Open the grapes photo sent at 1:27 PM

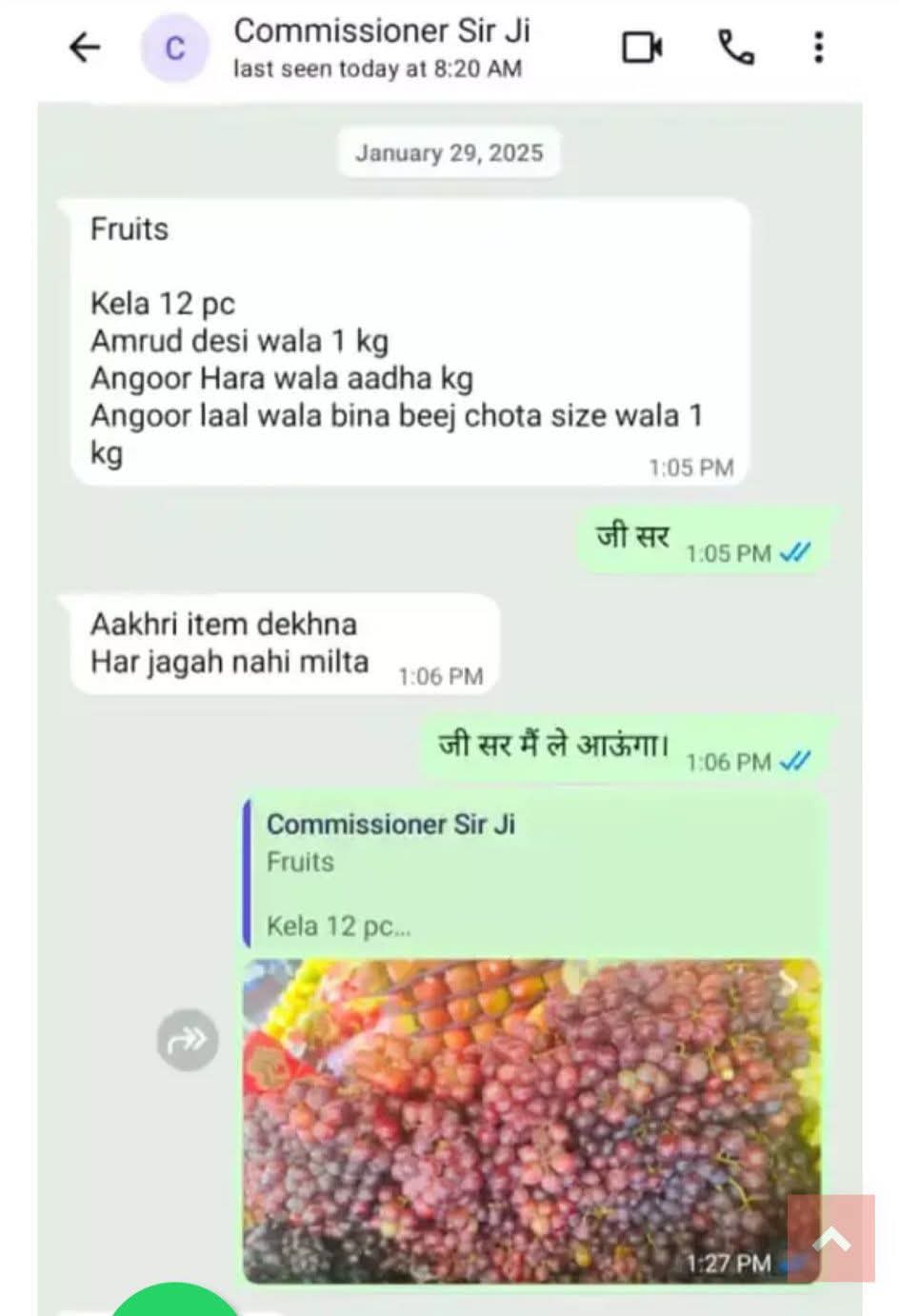530,1119
